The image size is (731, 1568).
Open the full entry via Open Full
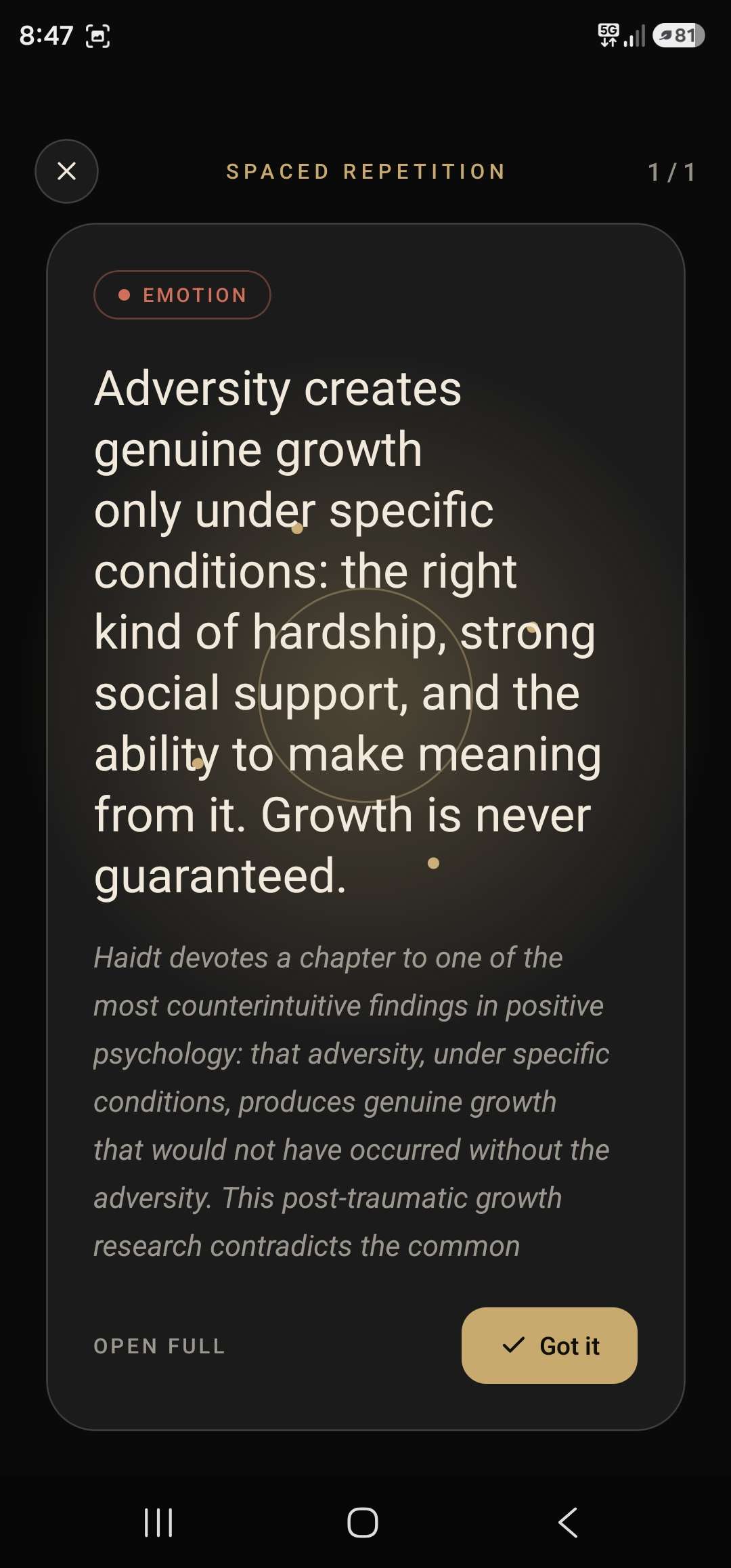click(159, 1346)
